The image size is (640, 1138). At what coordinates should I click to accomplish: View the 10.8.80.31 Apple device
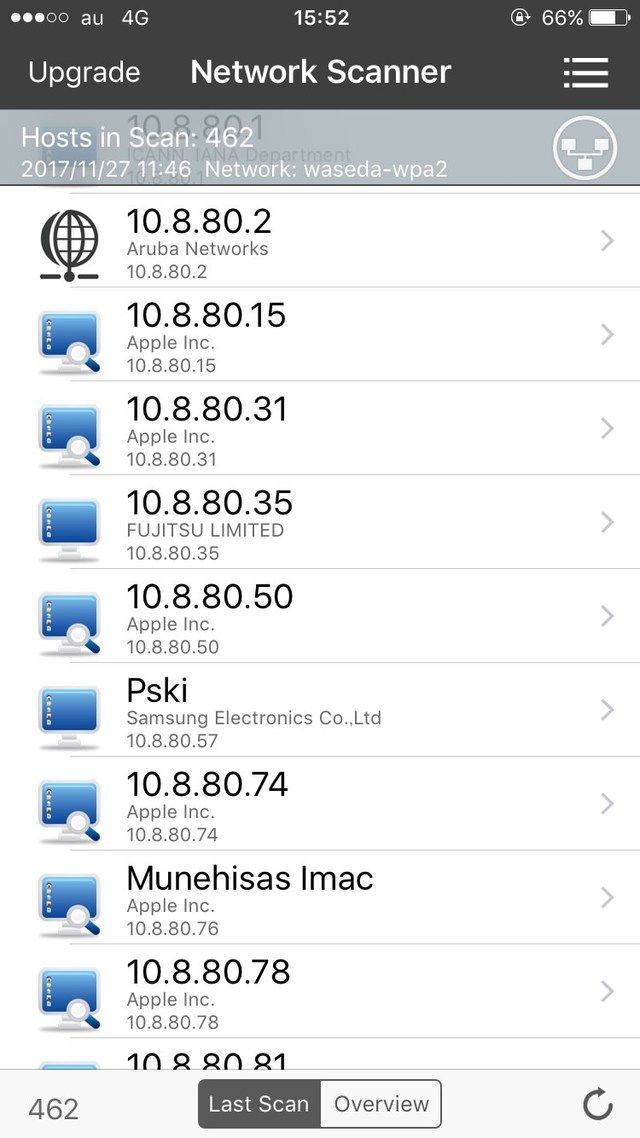320,428
